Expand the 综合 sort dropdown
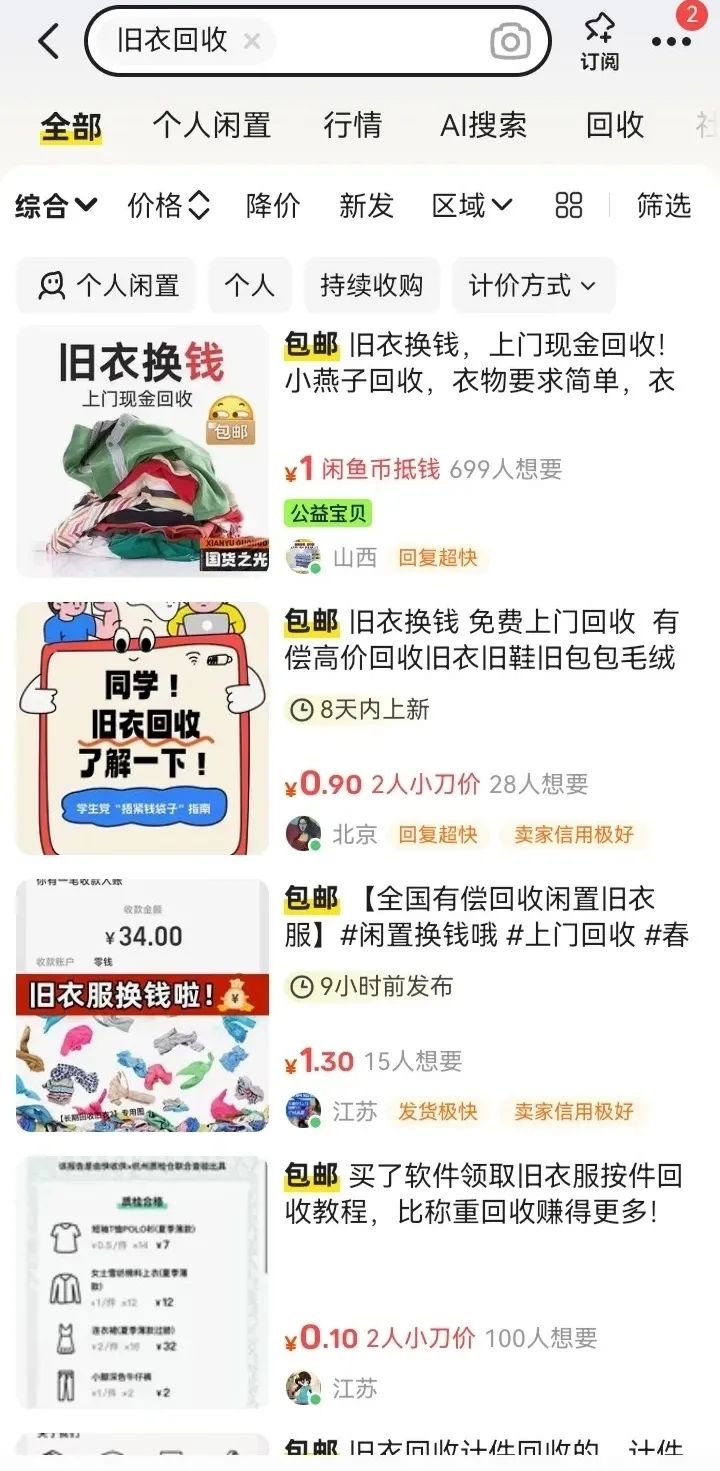Image resolution: width=720 pixels, height=1471 pixels. [56, 206]
